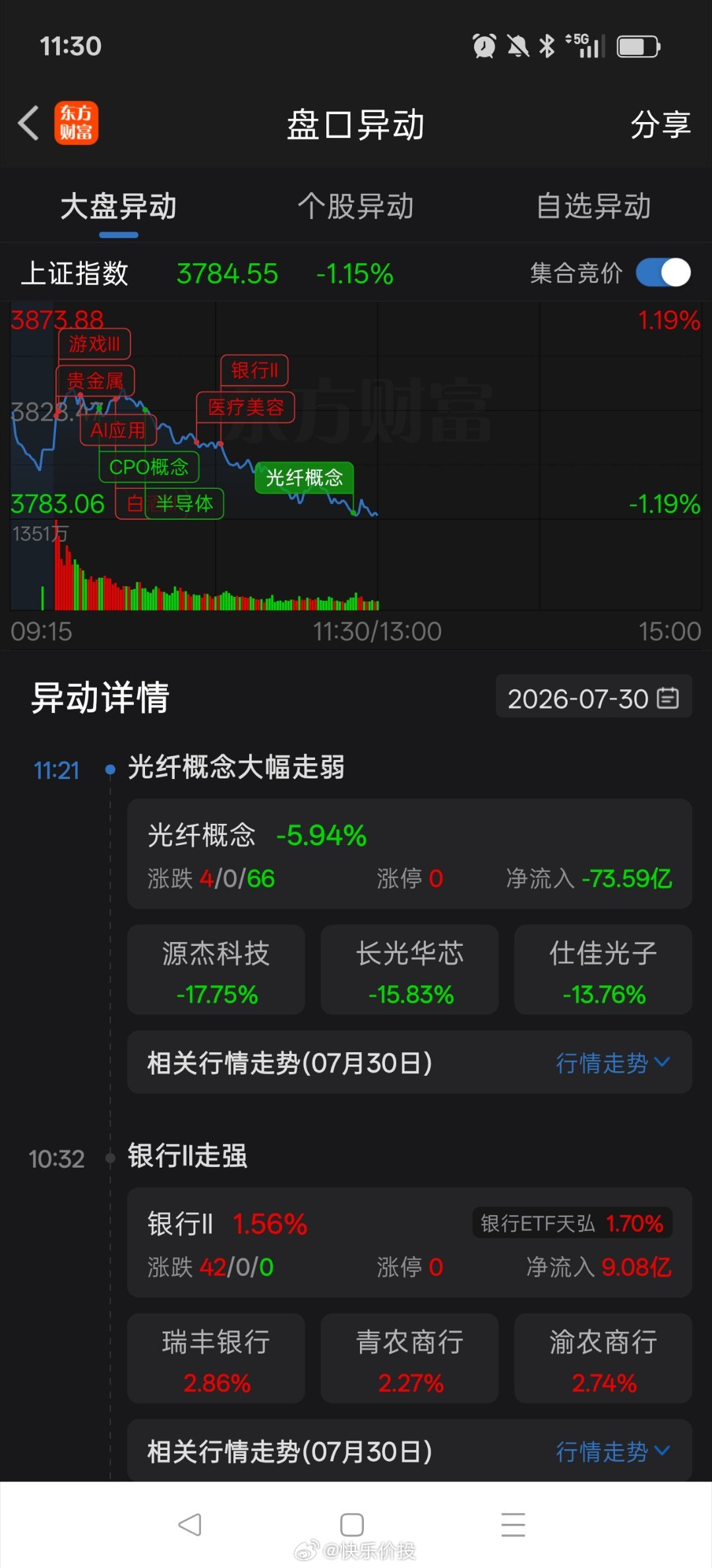Open stock 长光华芯
The width and height of the screenshot is (712, 1568).
click(409, 970)
